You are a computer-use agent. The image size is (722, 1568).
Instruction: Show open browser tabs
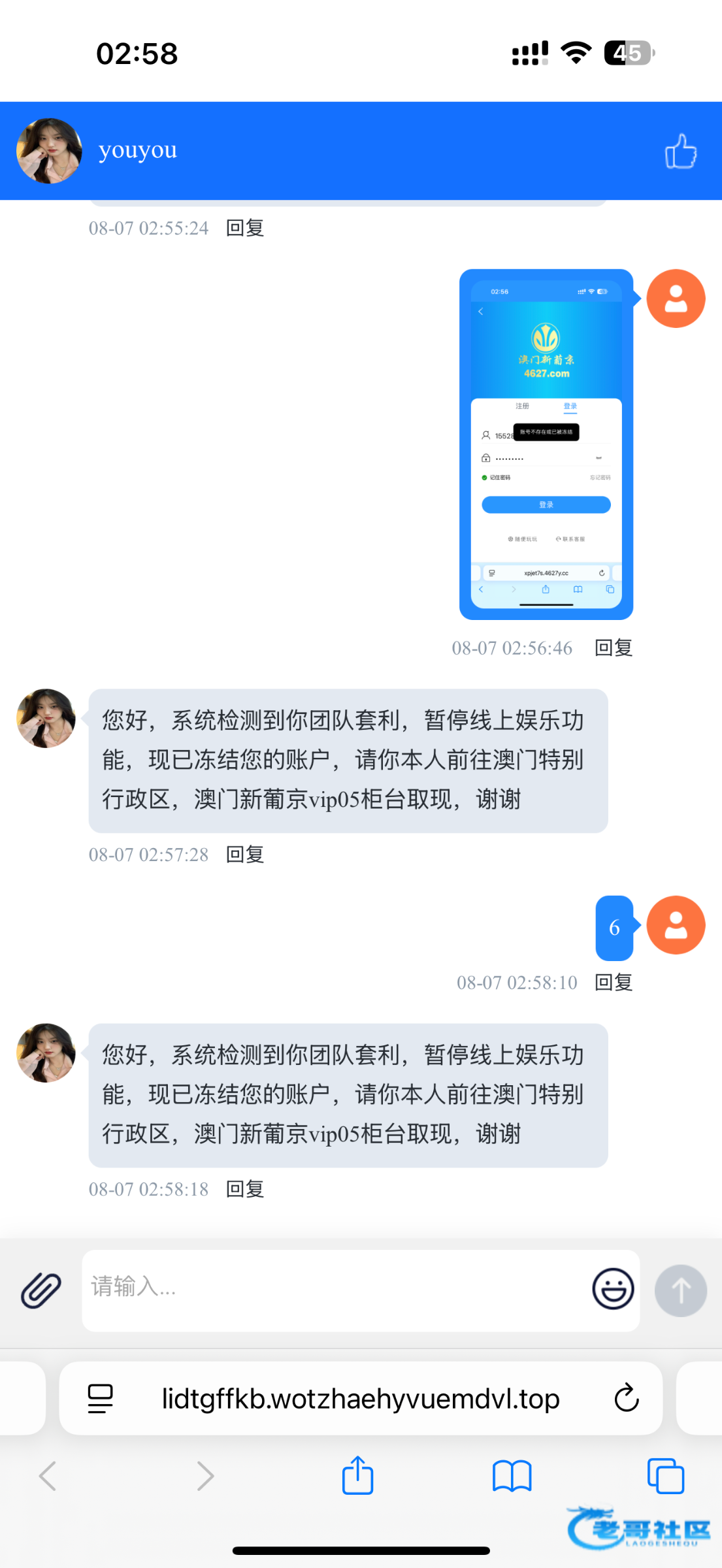pyautogui.click(x=665, y=1477)
